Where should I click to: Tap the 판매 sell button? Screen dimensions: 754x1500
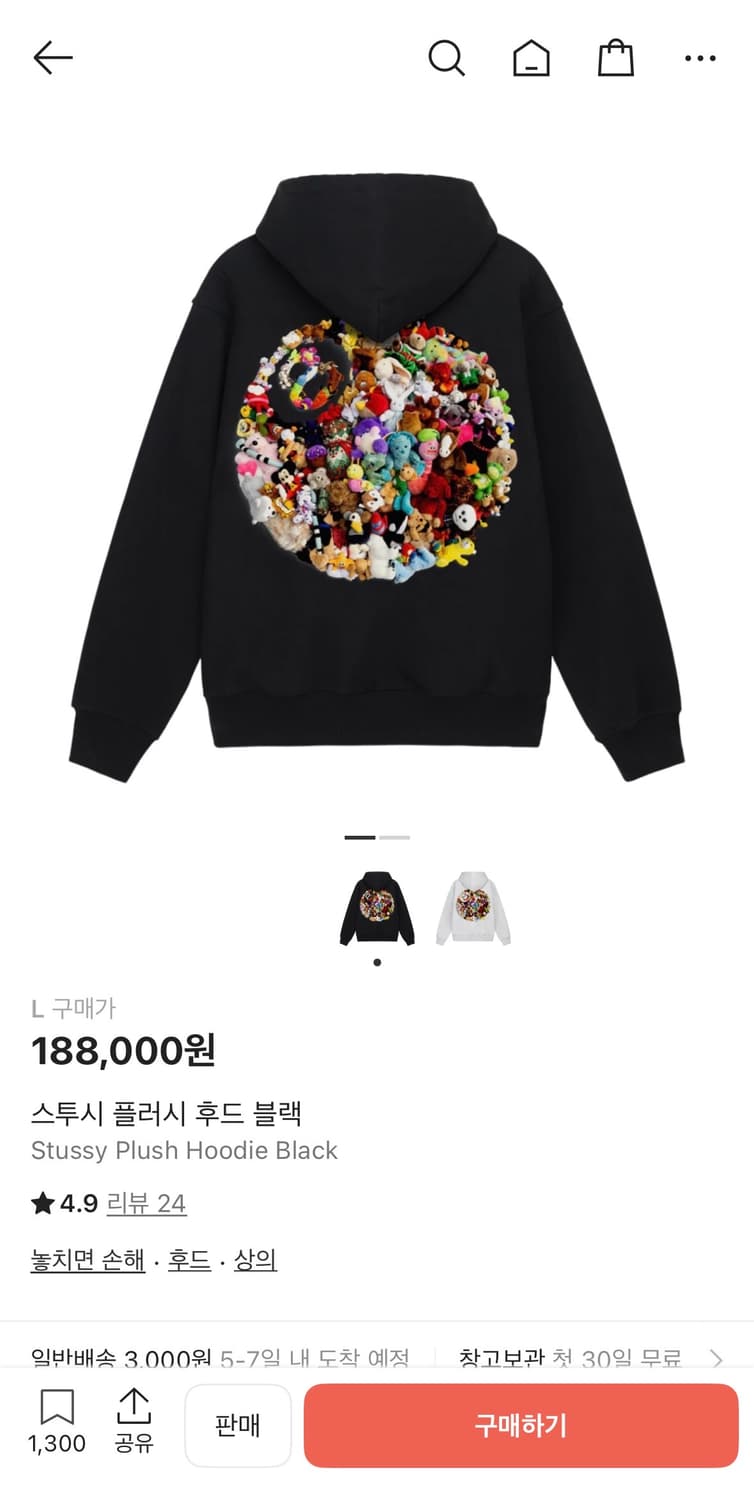pyautogui.click(x=237, y=1425)
